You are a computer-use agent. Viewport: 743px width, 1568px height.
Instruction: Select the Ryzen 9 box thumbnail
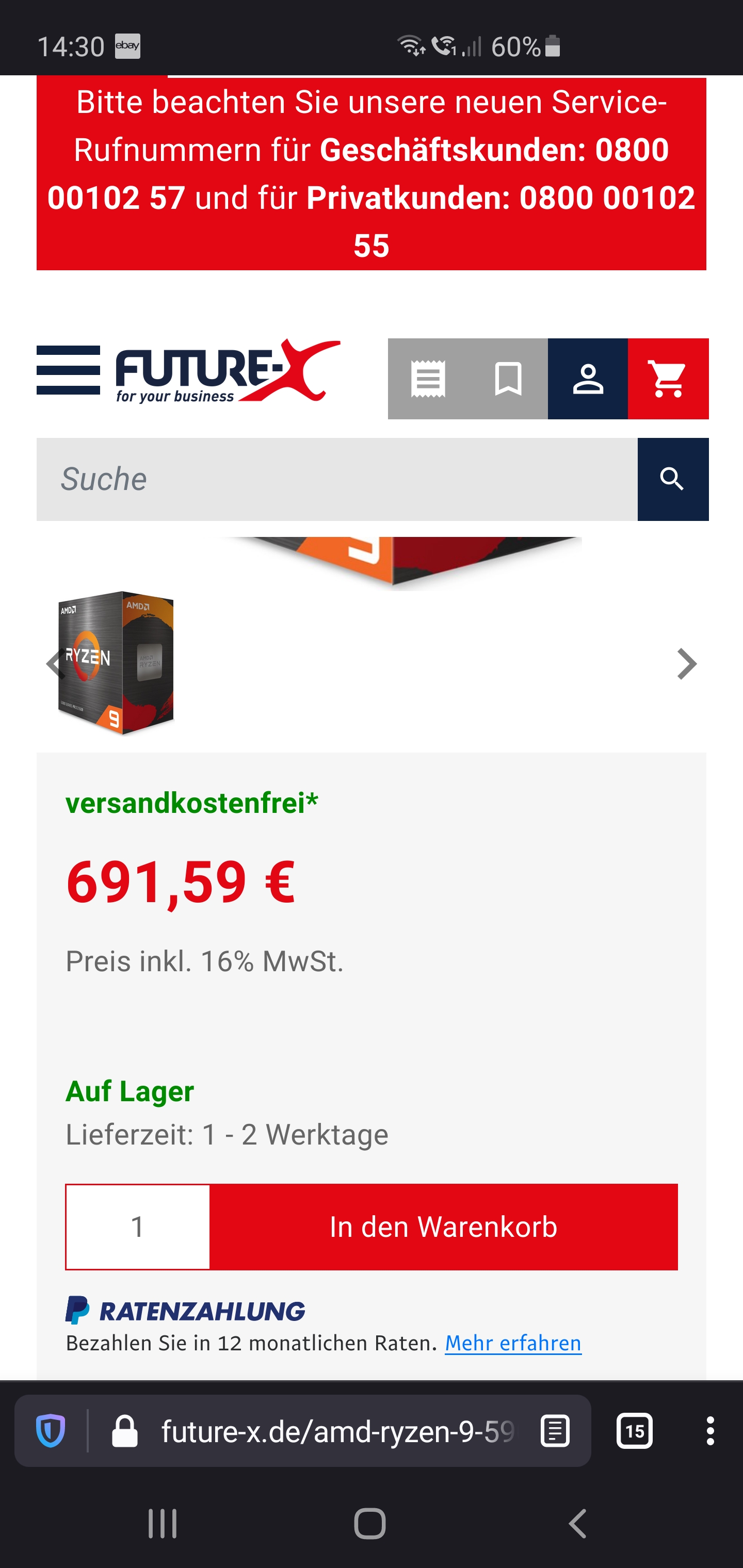pyautogui.click(x=116, y=662)
